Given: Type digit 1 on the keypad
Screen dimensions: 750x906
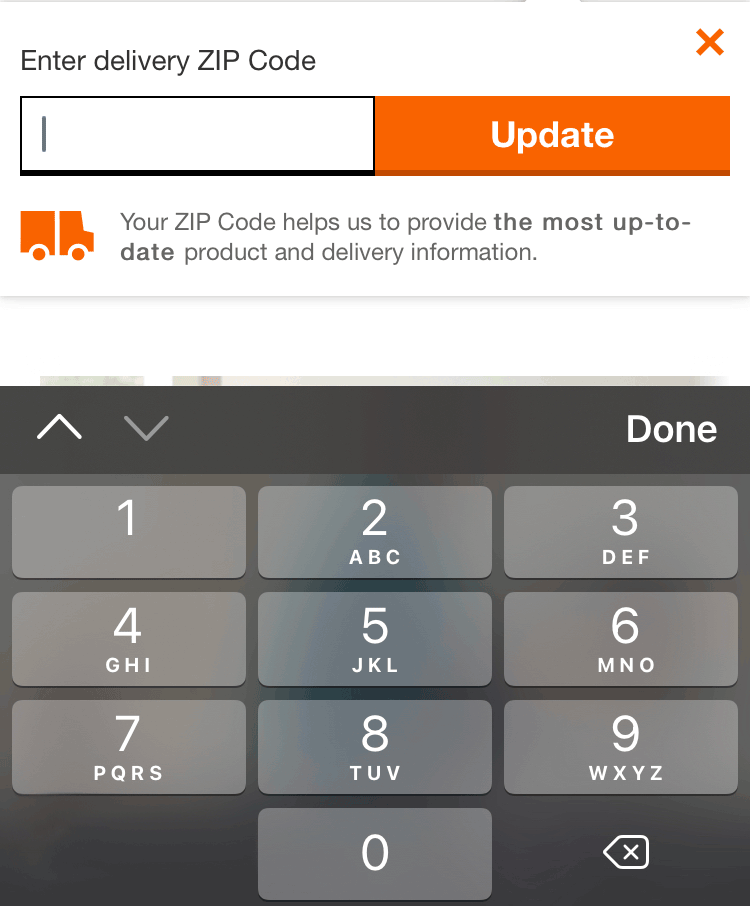Looking at the screenshot, I should tap(128, 532).
